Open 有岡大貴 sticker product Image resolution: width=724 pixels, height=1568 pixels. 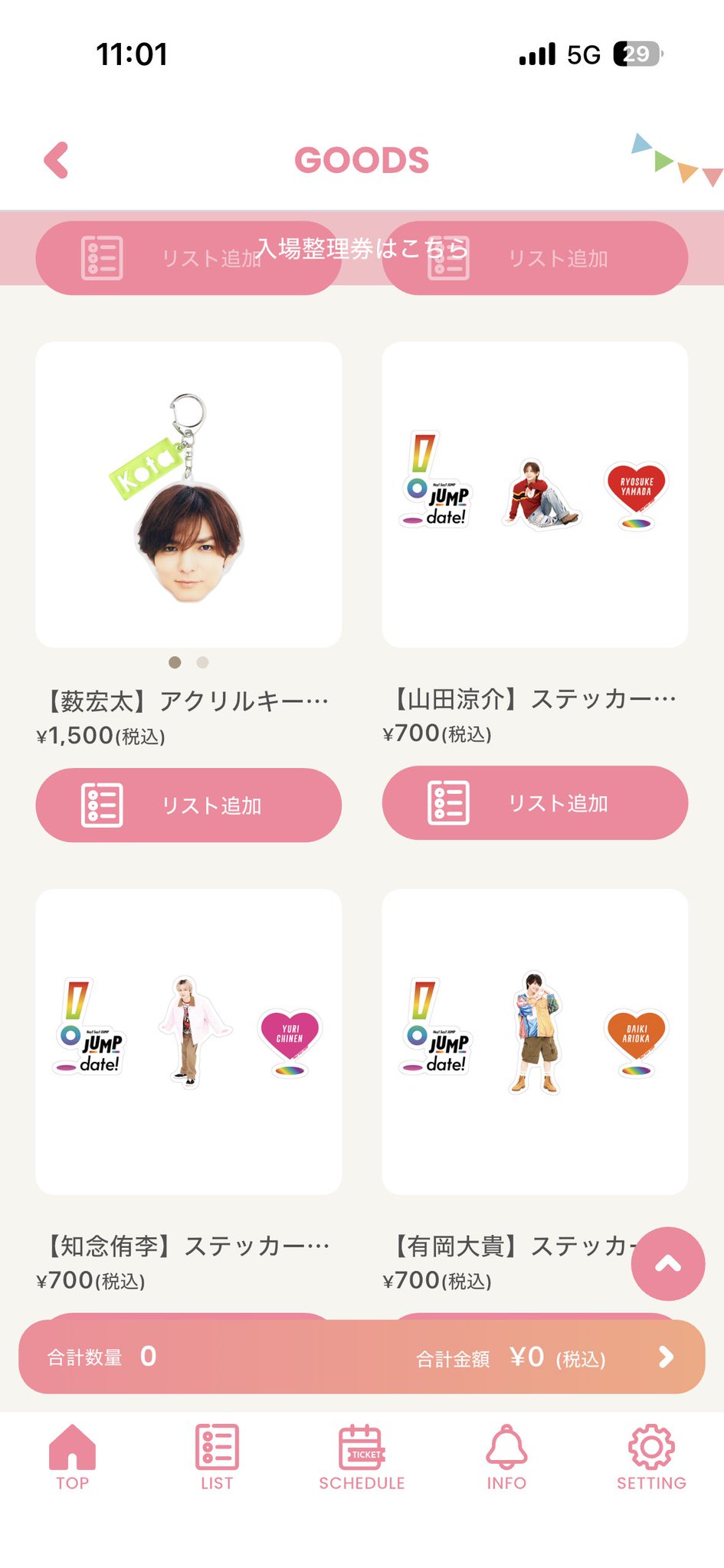tap(535, 1042)
